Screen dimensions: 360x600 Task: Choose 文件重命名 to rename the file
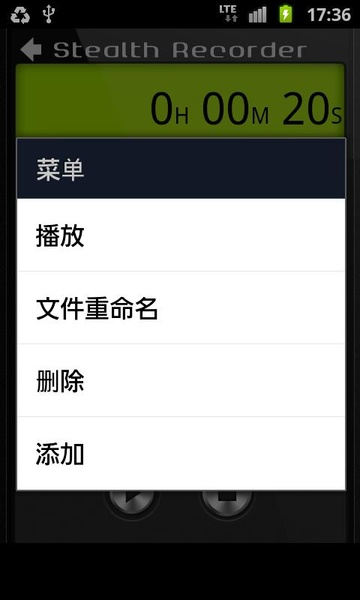[x=181, y=308]
